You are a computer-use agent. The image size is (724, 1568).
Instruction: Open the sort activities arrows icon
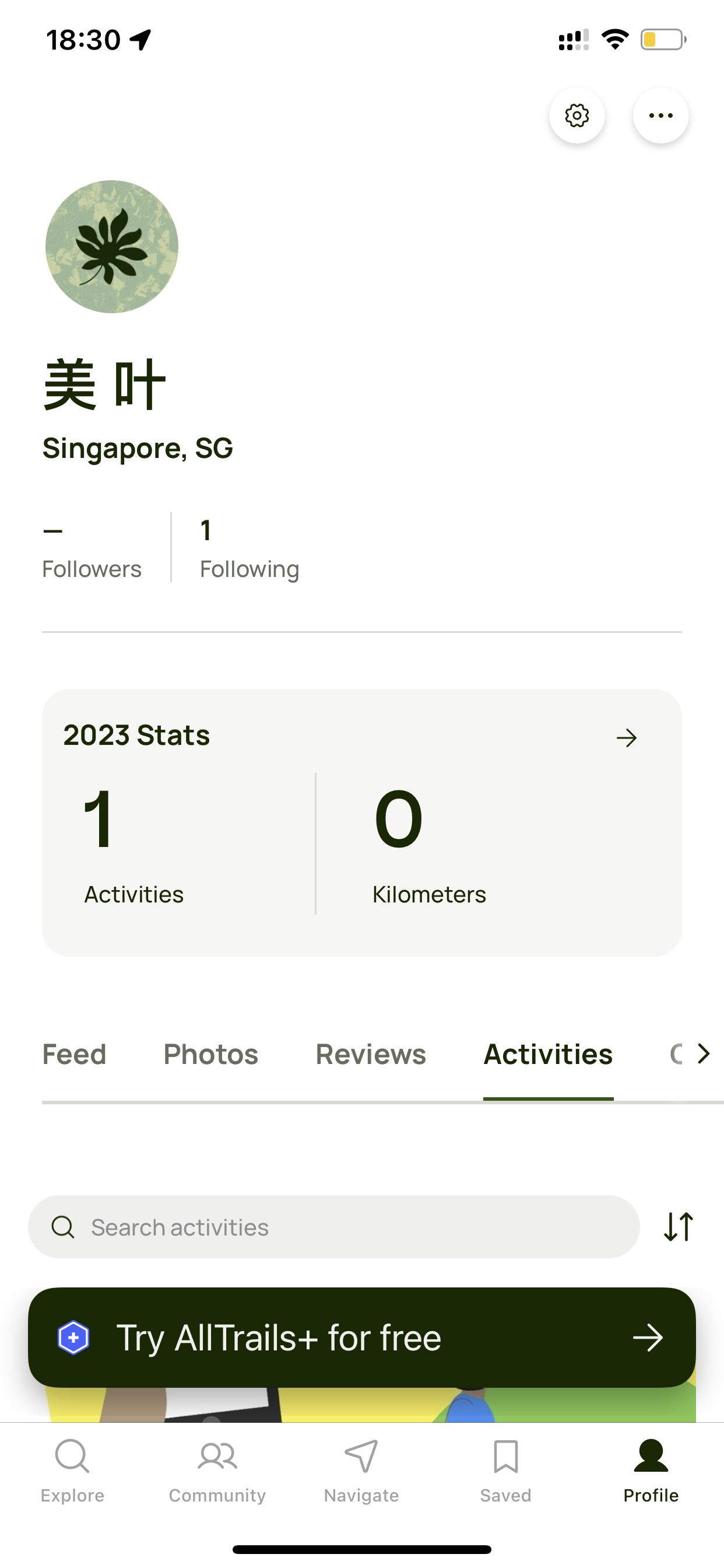click(x=679, y=1227)
